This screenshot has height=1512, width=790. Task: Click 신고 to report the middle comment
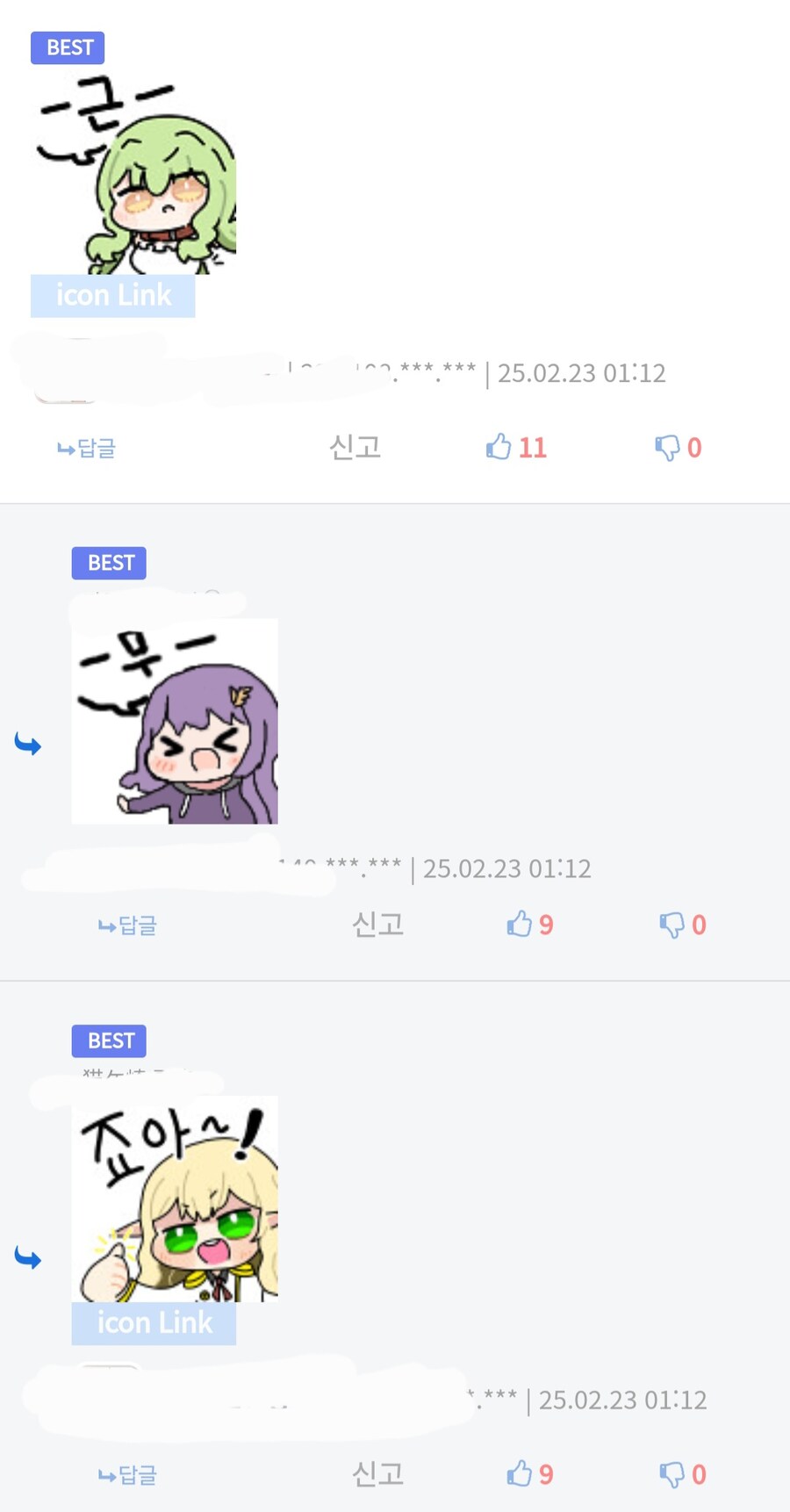[x=377, y=925]
